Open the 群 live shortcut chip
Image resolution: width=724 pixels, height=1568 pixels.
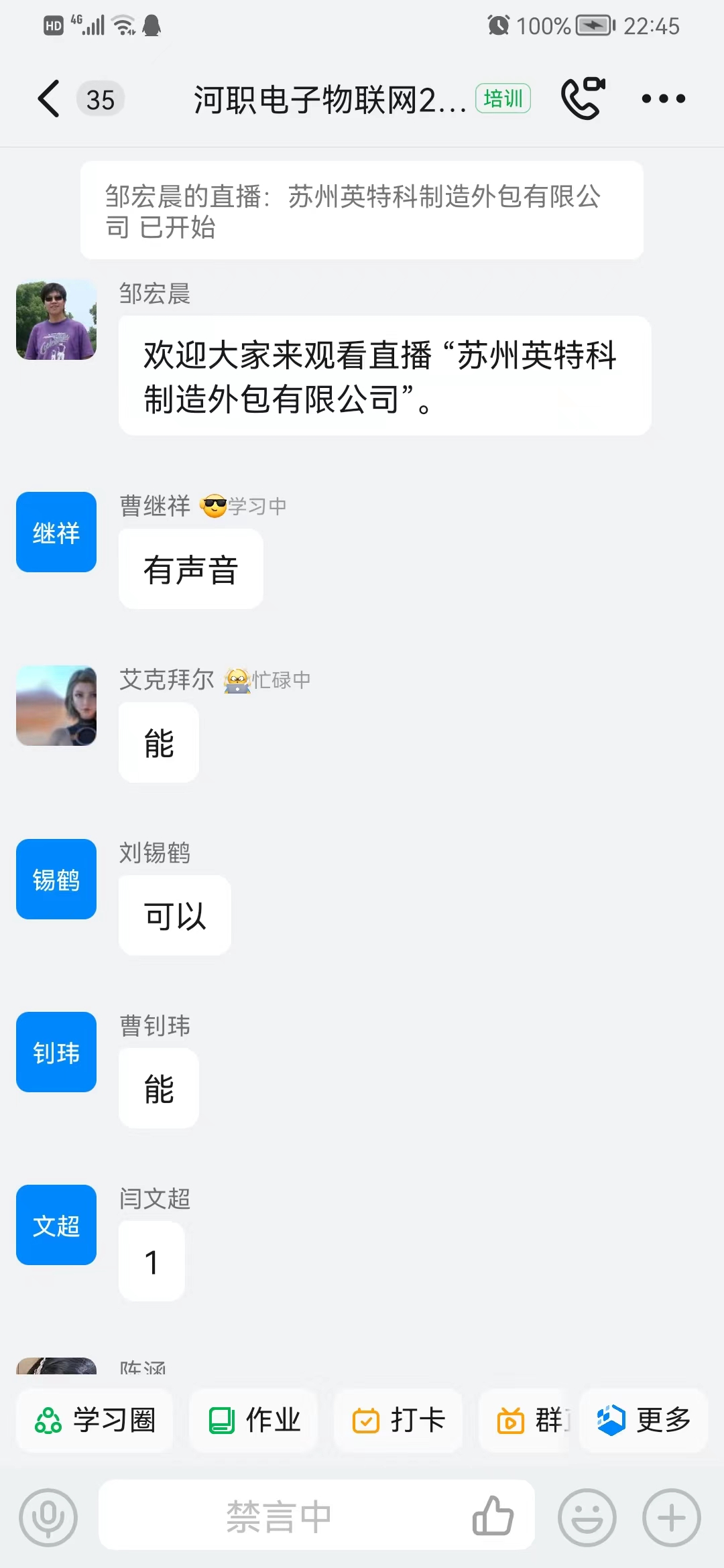(x=530, y=1420)
